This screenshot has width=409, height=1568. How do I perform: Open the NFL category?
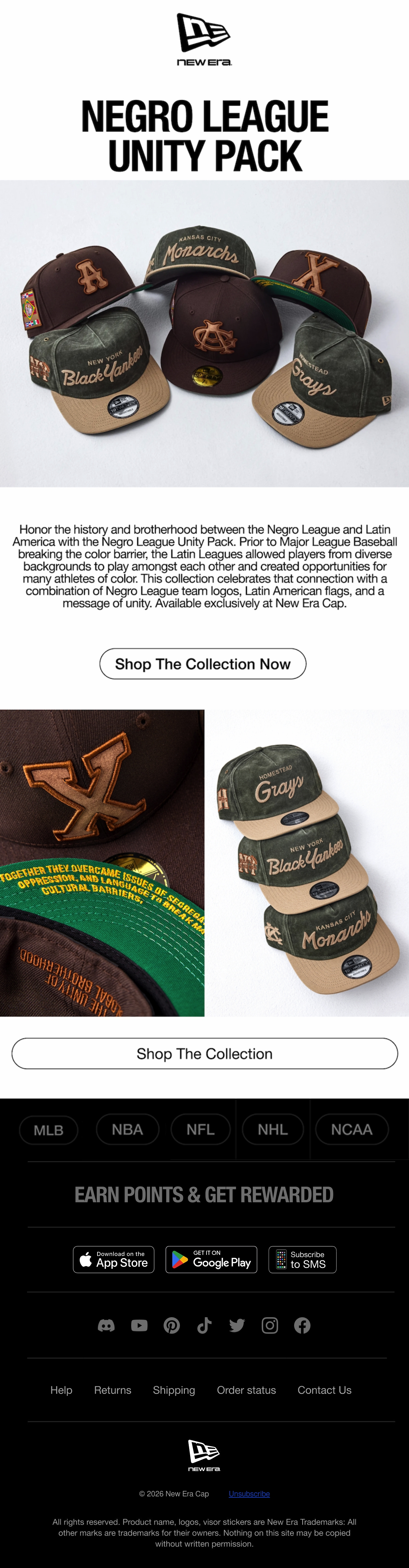[x=200, y=1130]
